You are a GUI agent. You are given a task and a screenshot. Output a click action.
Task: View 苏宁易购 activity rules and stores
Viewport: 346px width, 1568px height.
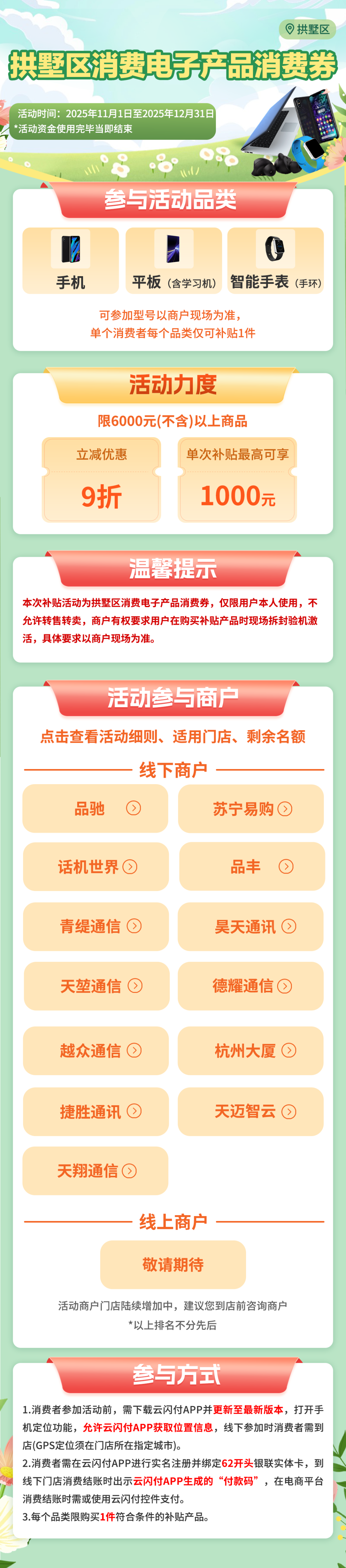pyautogui.click(x=251, y=808)
